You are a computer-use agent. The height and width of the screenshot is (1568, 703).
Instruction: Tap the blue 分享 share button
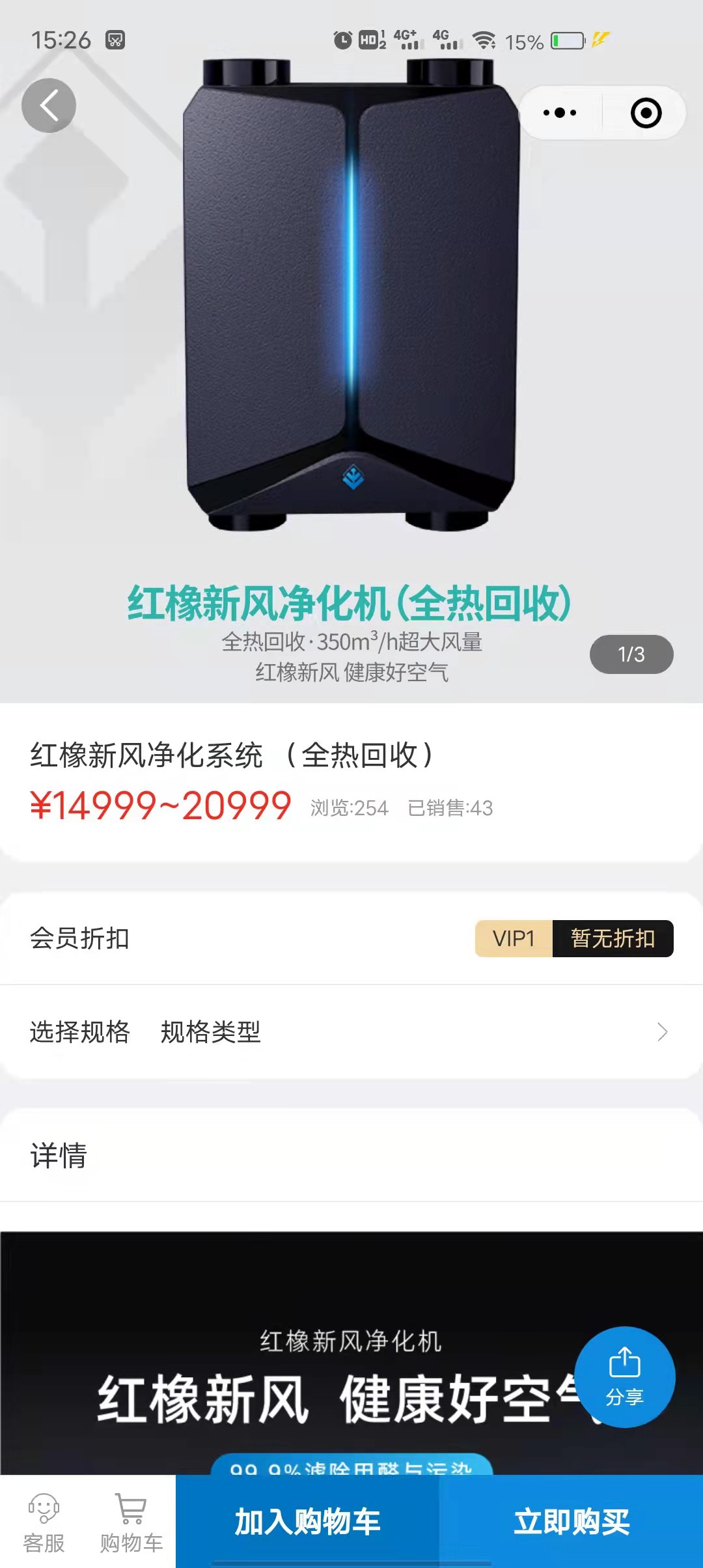(624, 1377)
